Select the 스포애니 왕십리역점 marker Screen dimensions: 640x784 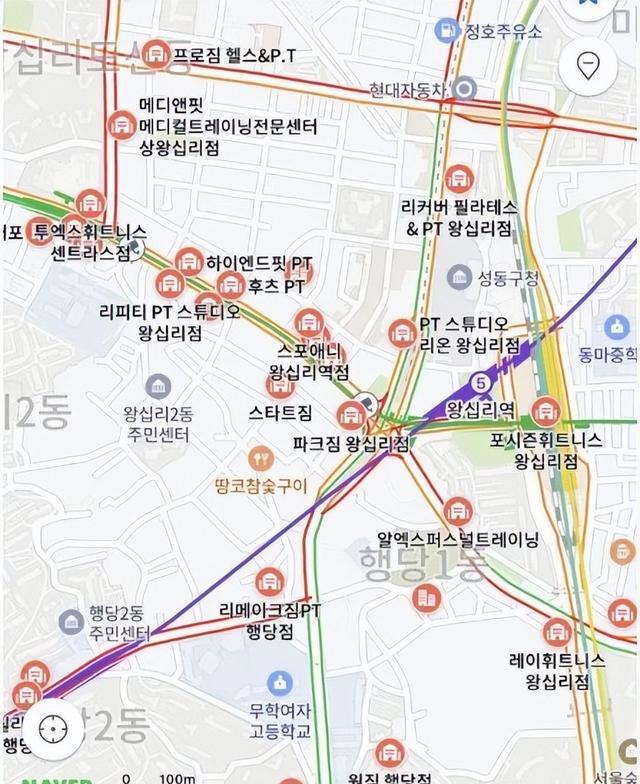(x=309, y=322)
